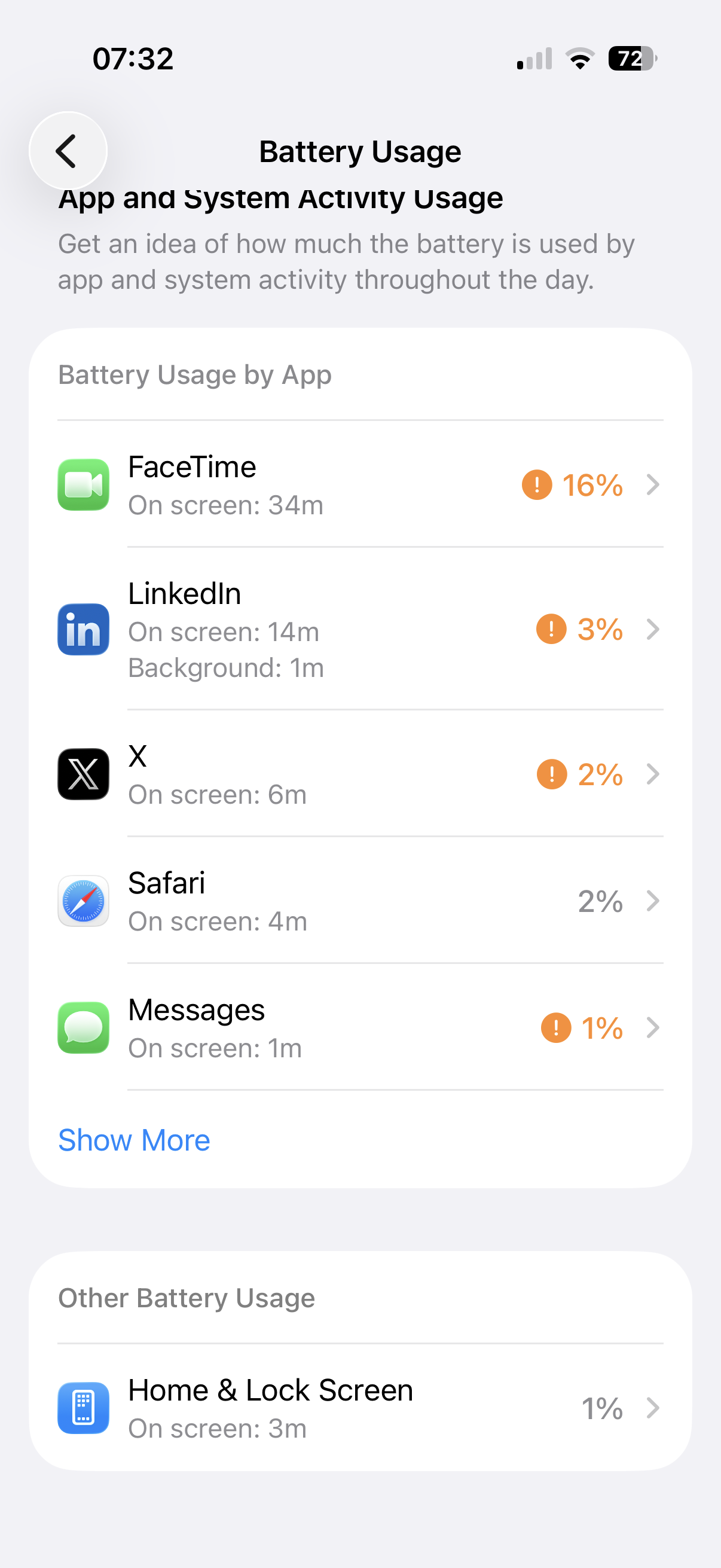The width and height of the screenshot is (721, 1568).
Task: Open LinkedIn battery usage details
Action: pos(359,629)
